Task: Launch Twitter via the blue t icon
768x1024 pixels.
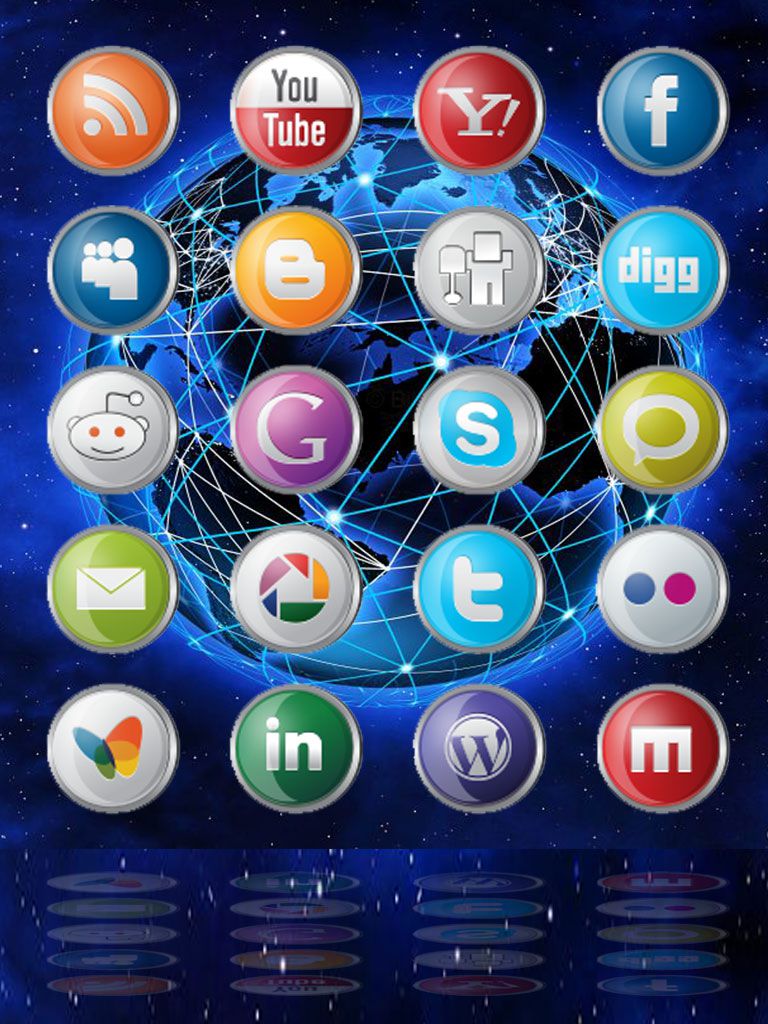Action: (479, 589)
